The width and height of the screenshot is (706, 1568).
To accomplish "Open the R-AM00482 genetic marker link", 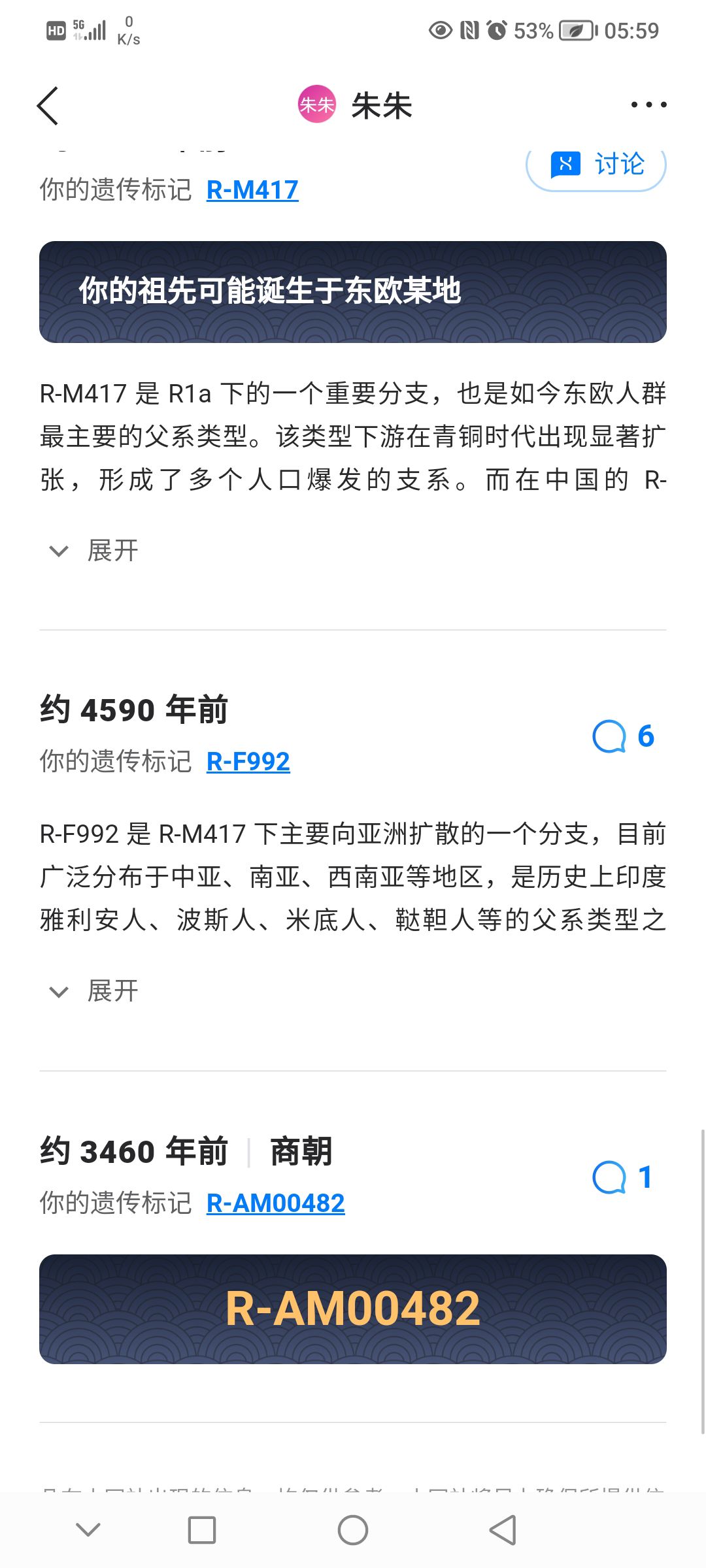I will [275, 1203].
